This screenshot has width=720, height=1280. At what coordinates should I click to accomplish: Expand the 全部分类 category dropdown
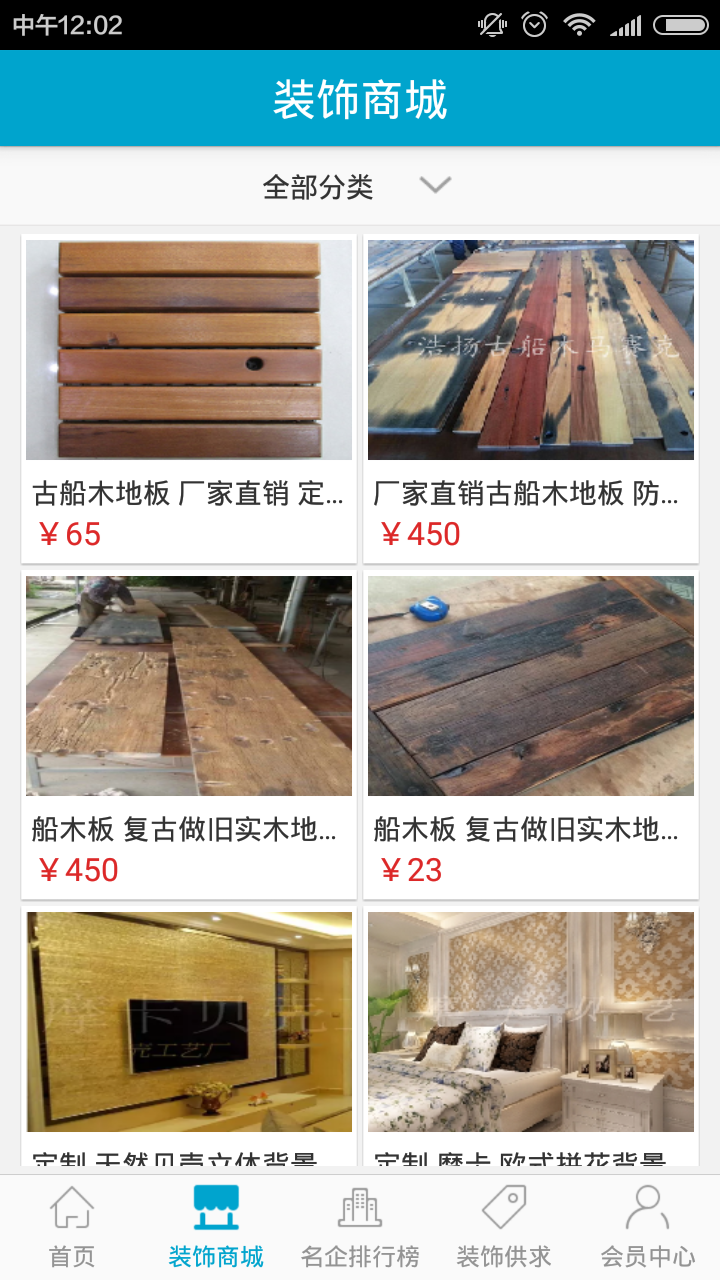[358, 186]
